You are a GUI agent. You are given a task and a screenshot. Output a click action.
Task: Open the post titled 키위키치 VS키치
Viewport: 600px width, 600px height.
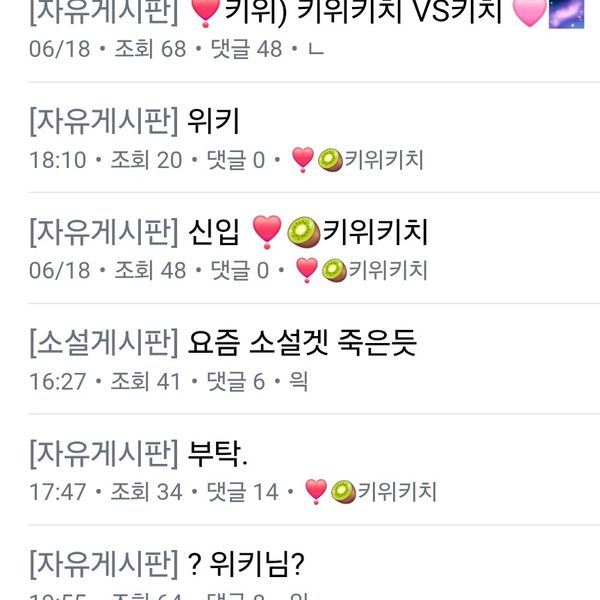[300, 14]
